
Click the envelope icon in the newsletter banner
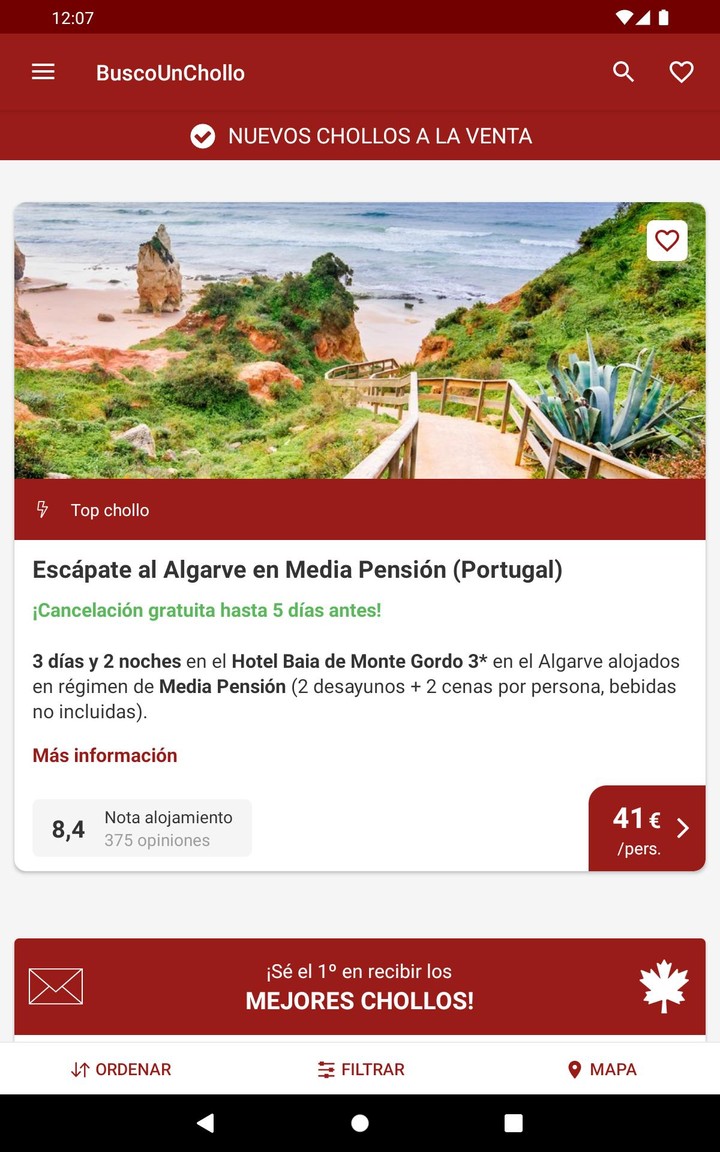[x=55, y=985]
